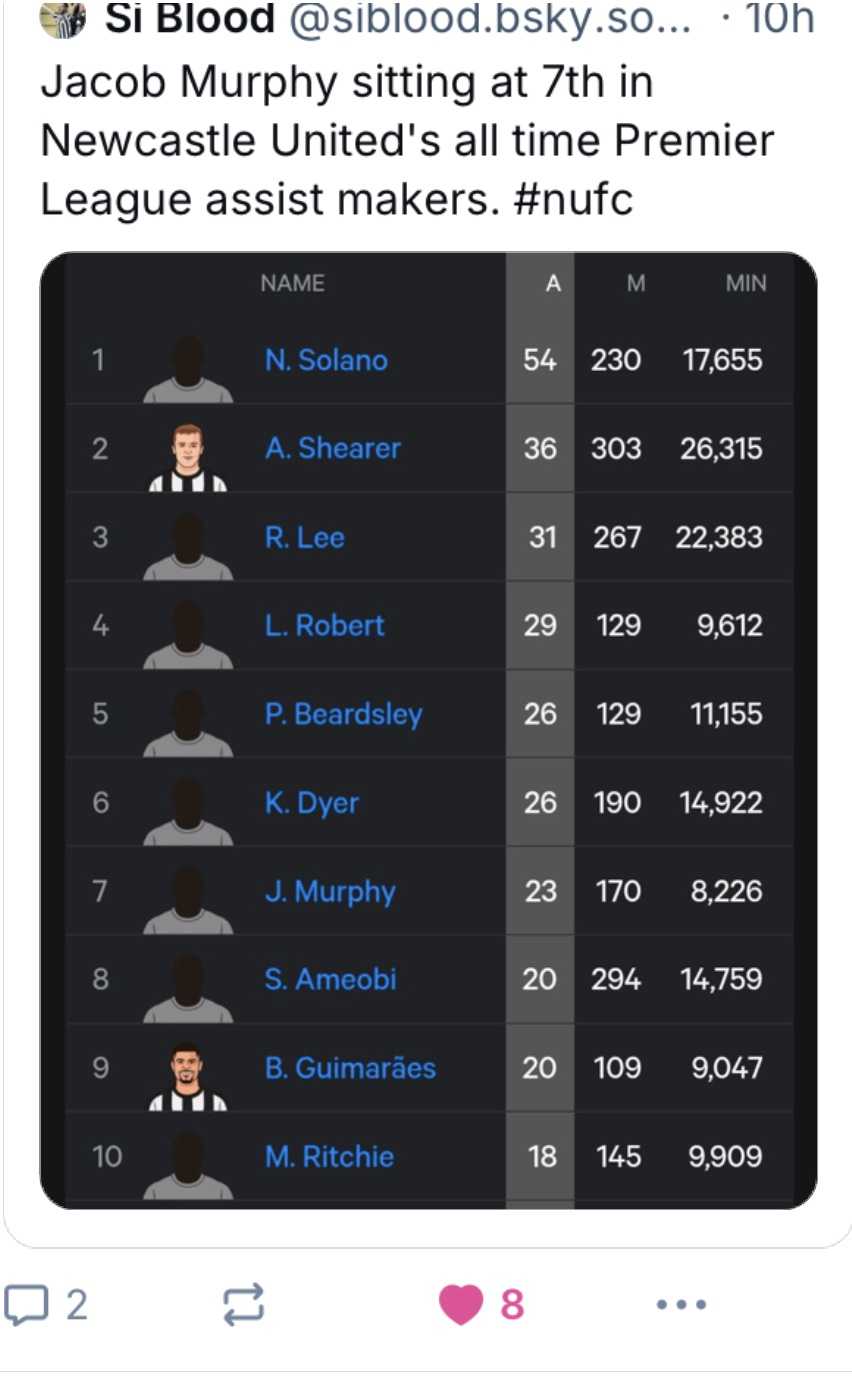Open the reply comment icon
This screenshot has width=852, height=1382.
(26, 1304)
